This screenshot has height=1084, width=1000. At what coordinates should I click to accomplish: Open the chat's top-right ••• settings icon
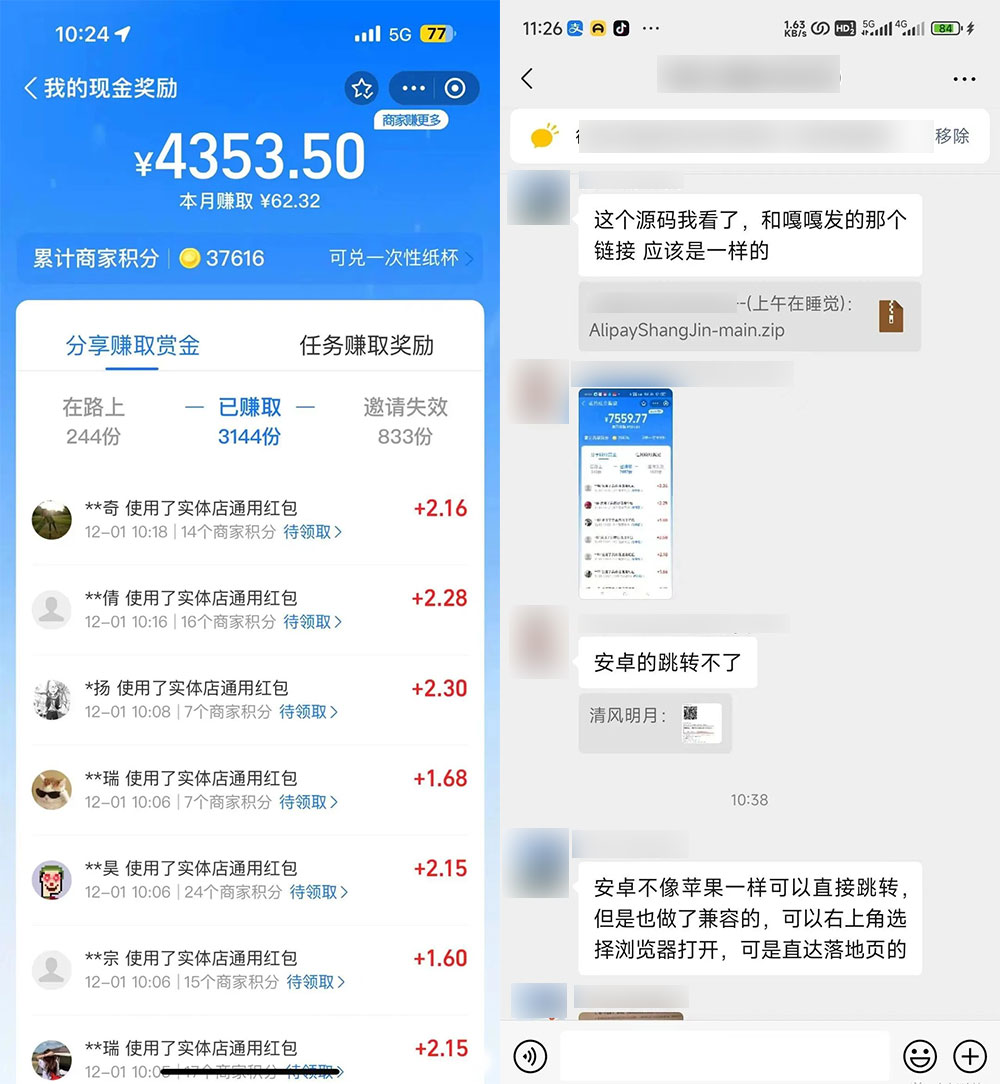[x=964, y=78]
